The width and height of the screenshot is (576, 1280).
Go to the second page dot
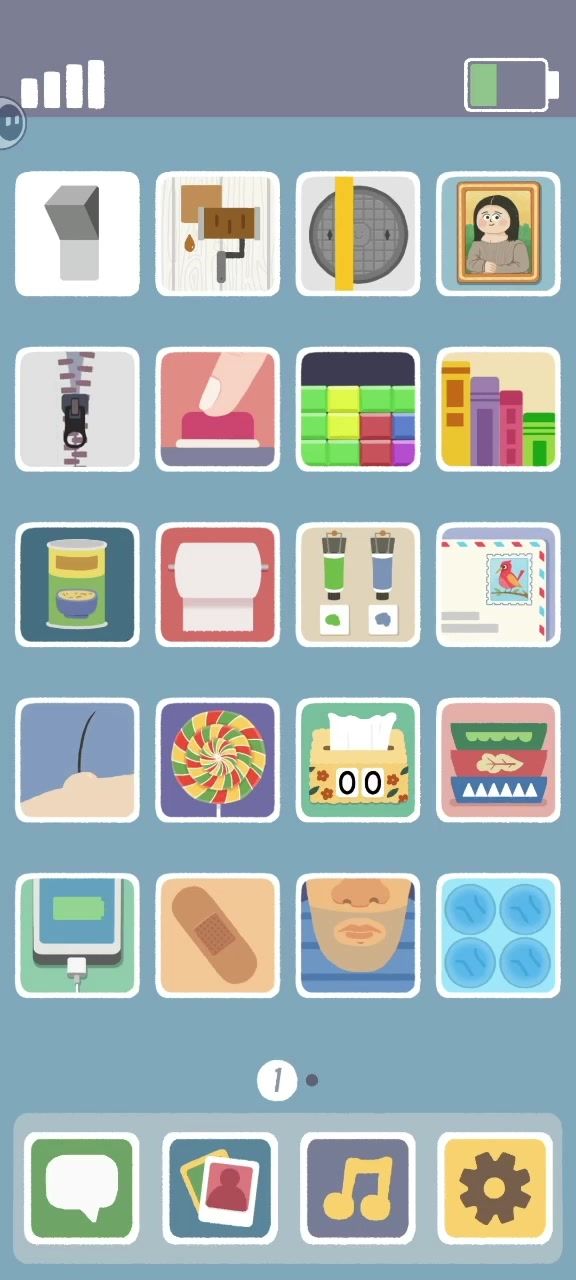click(x=312, y=1080)
